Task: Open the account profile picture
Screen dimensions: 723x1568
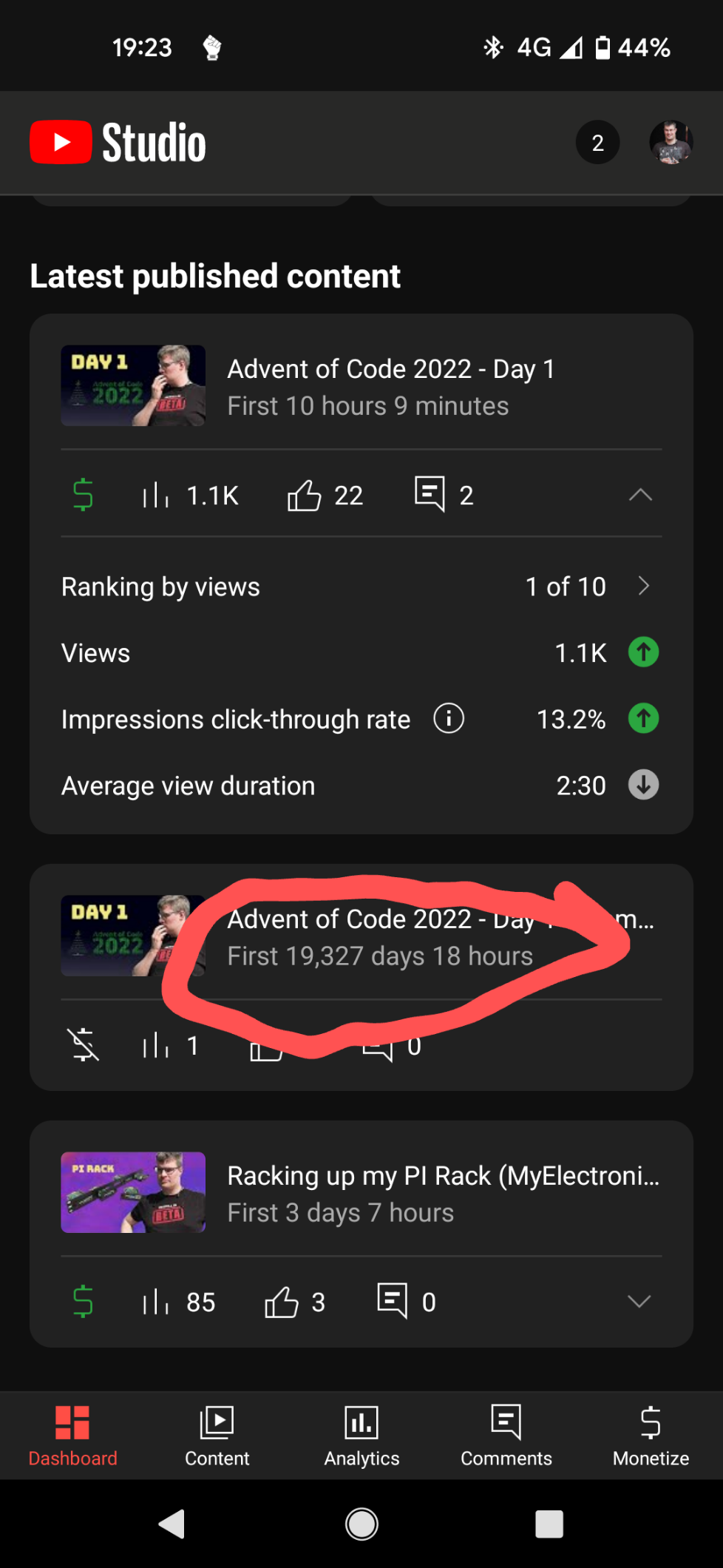Action: coord(671,143)
